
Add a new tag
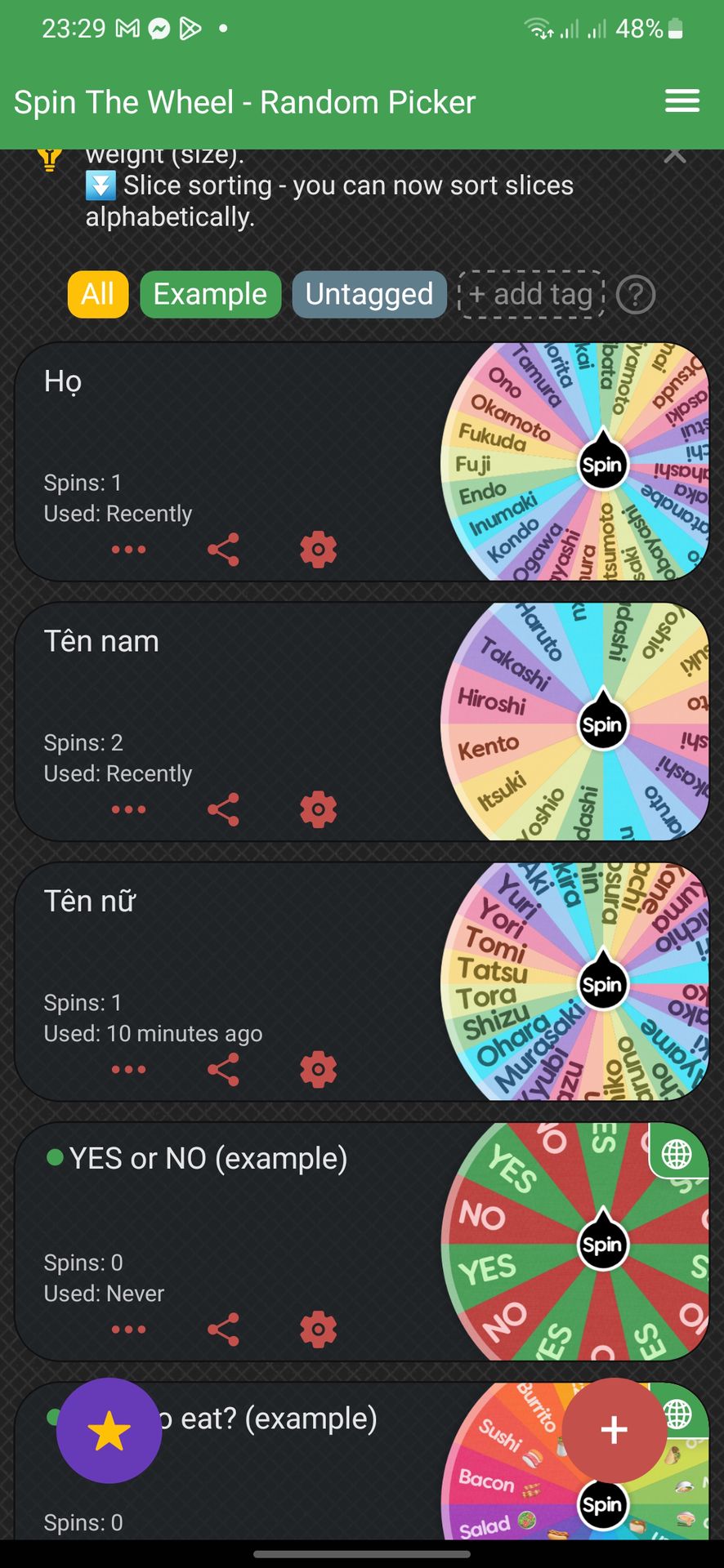[x=531, y=294]
